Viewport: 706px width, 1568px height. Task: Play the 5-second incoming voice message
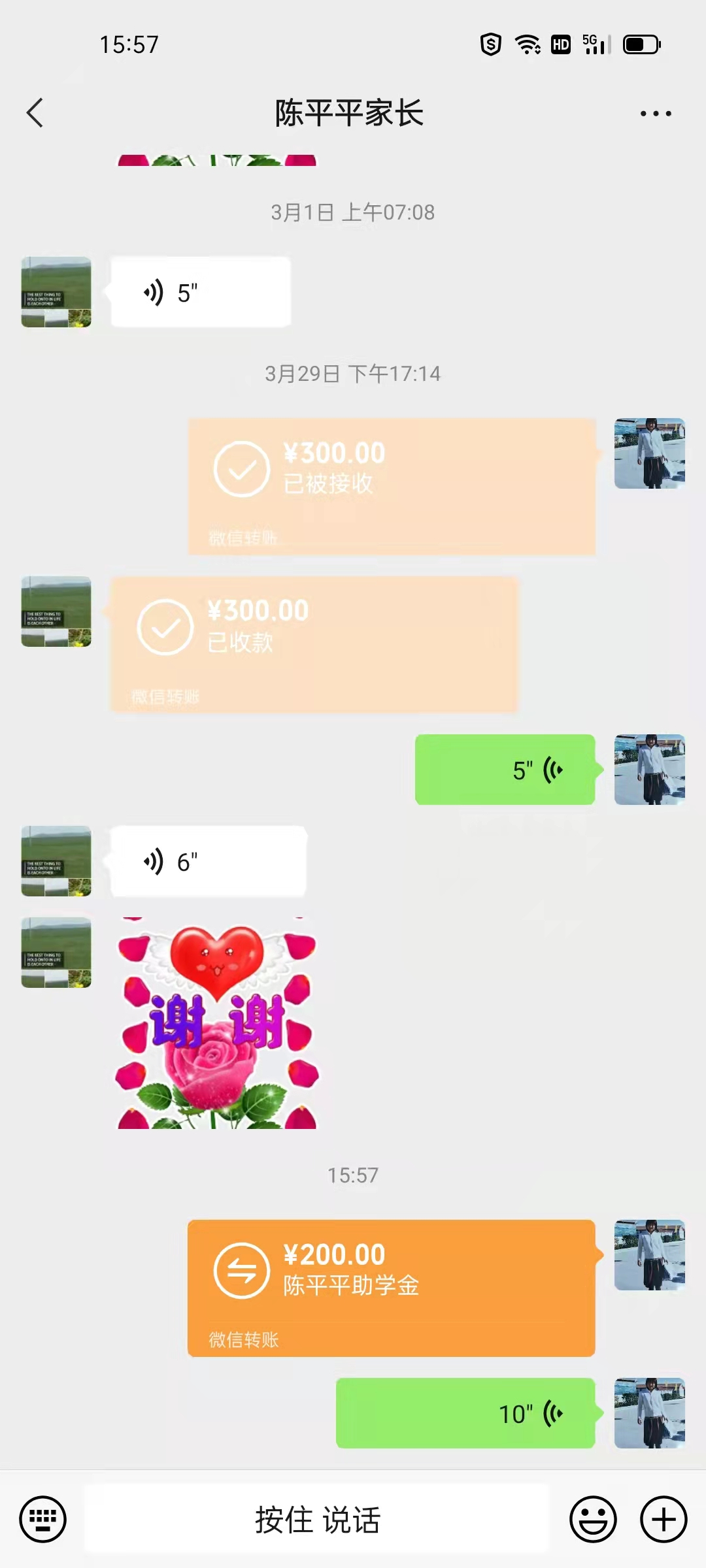199,291
